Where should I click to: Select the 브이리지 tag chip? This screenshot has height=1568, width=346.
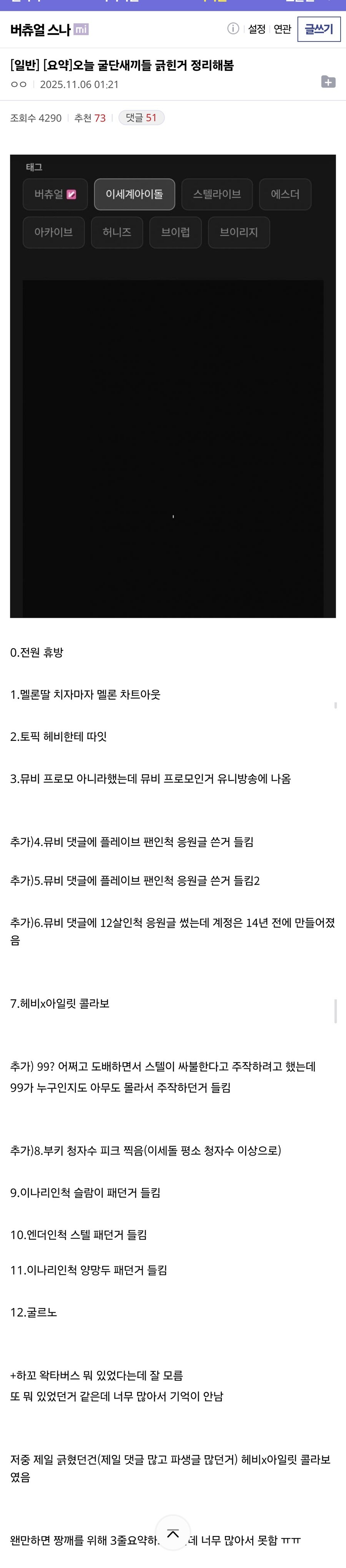(238, 232)
